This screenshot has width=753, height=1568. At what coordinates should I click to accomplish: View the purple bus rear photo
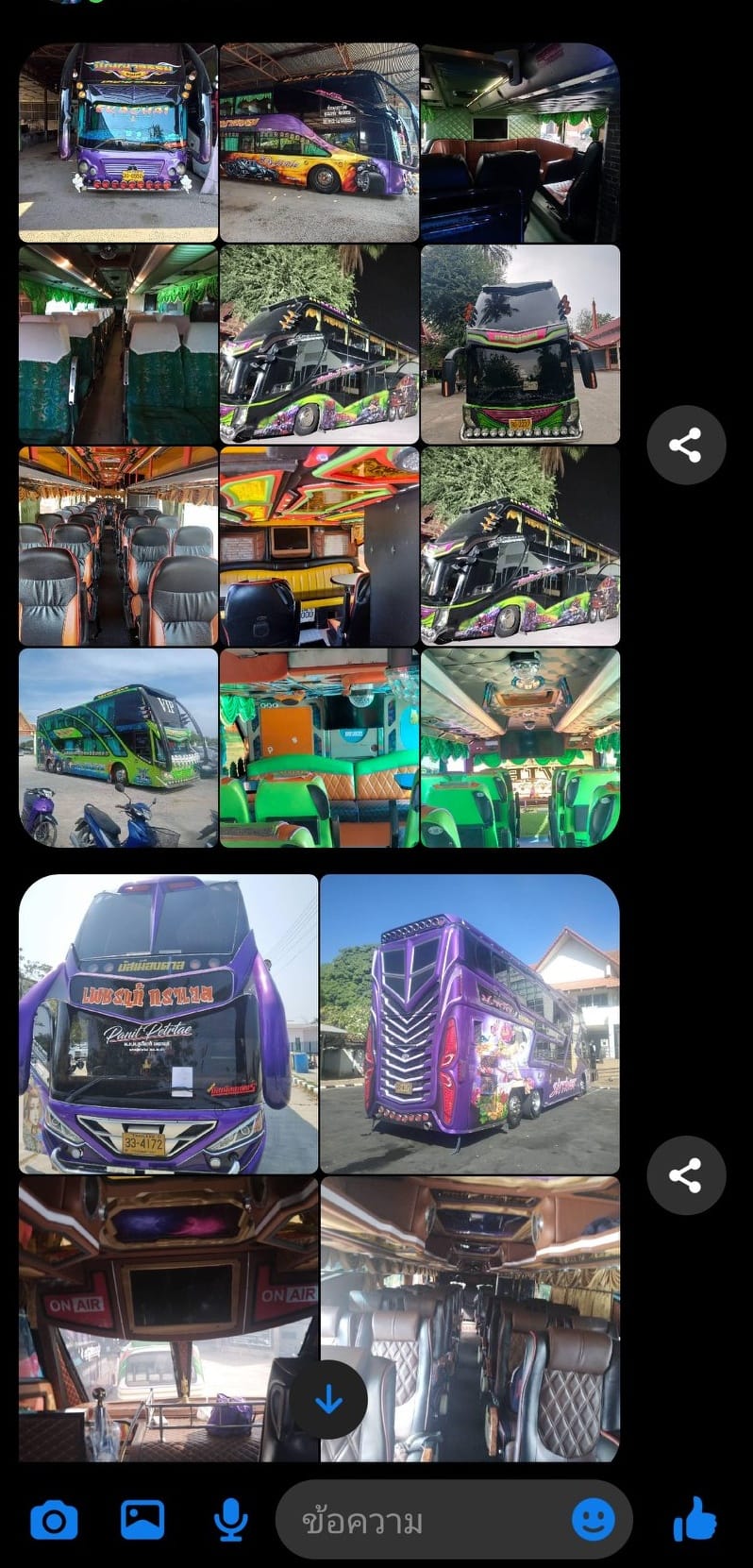point(470,1024)
